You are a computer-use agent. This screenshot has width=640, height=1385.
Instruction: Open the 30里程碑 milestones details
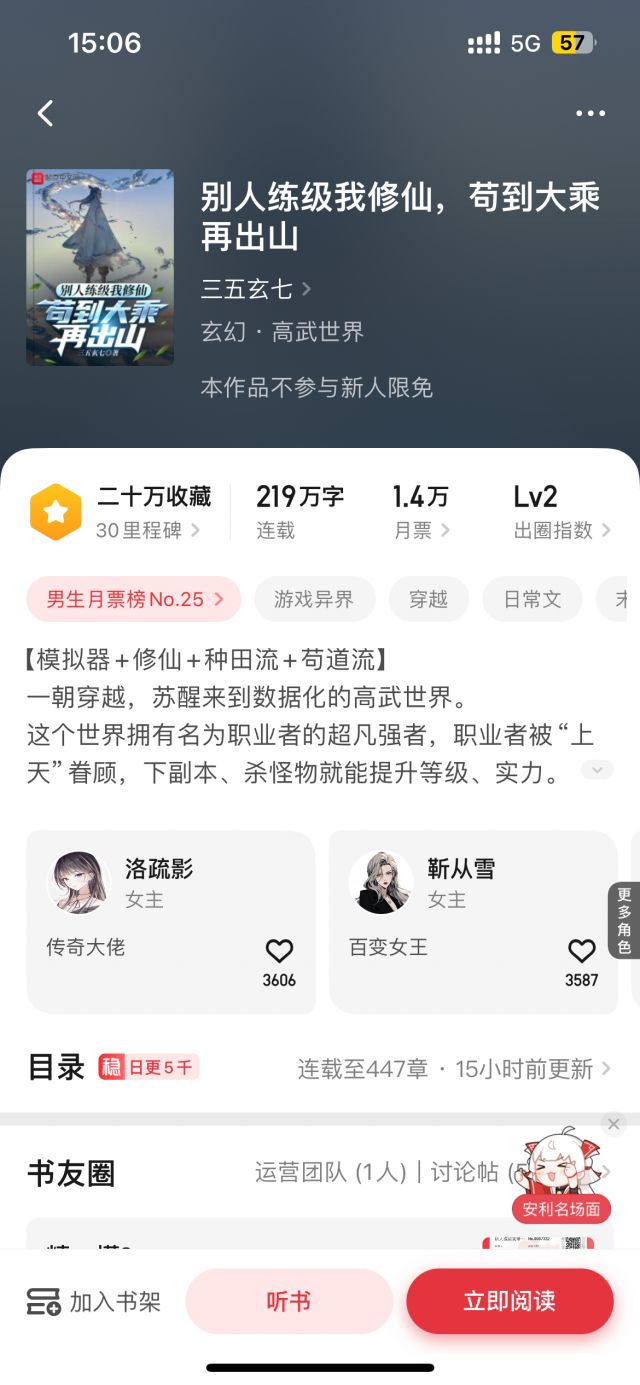[147, 530]
